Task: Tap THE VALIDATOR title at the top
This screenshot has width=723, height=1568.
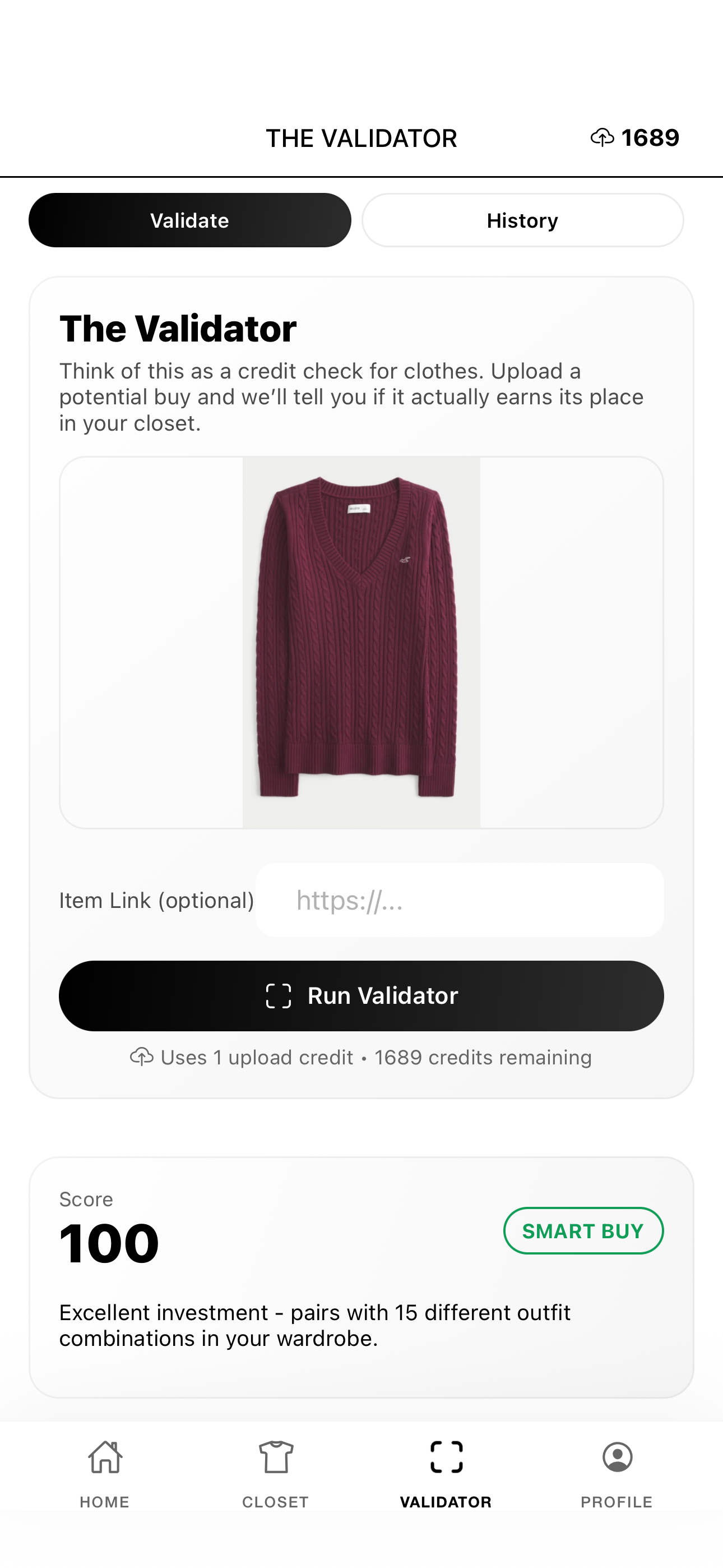Action: (361, 137)
